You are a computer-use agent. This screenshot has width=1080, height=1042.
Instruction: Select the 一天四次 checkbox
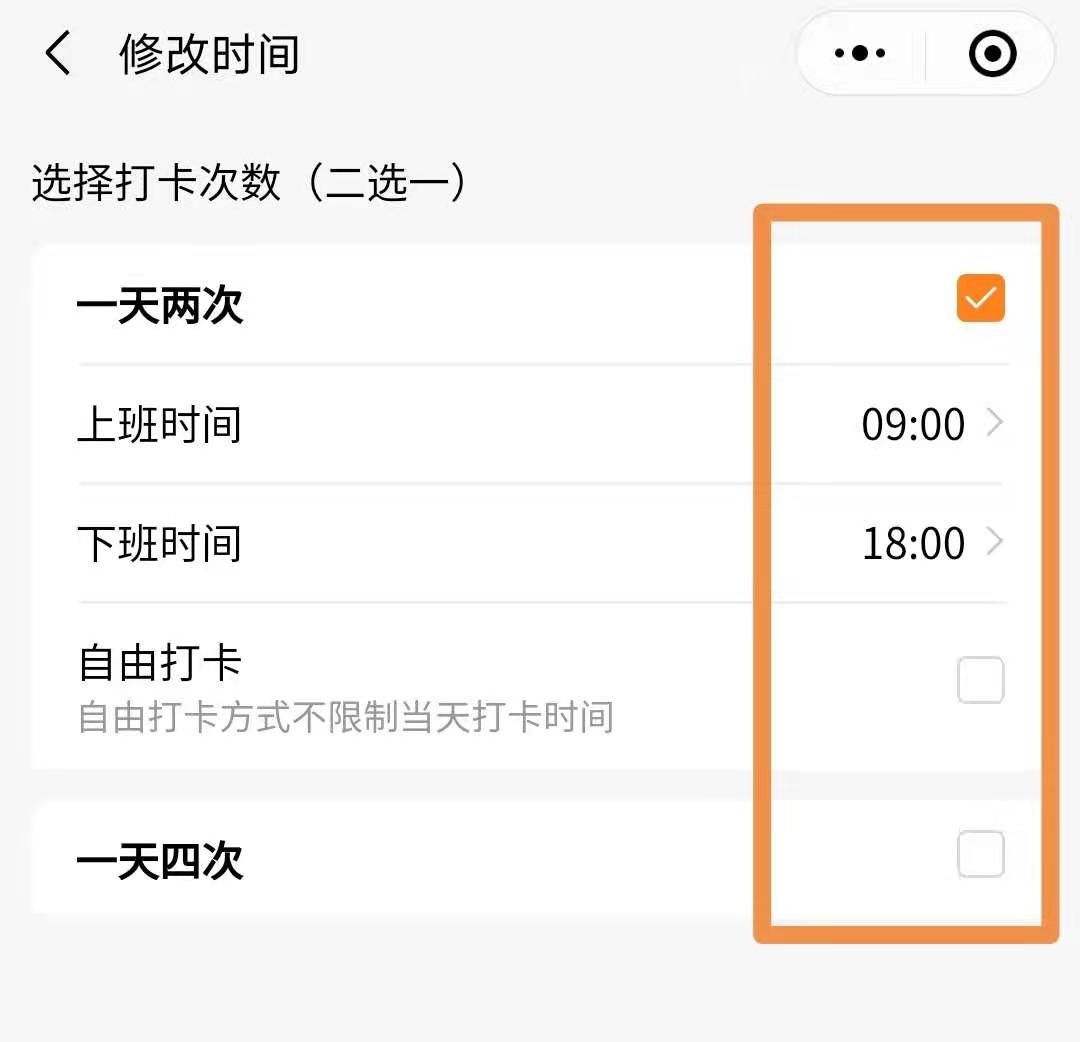pyautogui.click(x=980, y=854)
